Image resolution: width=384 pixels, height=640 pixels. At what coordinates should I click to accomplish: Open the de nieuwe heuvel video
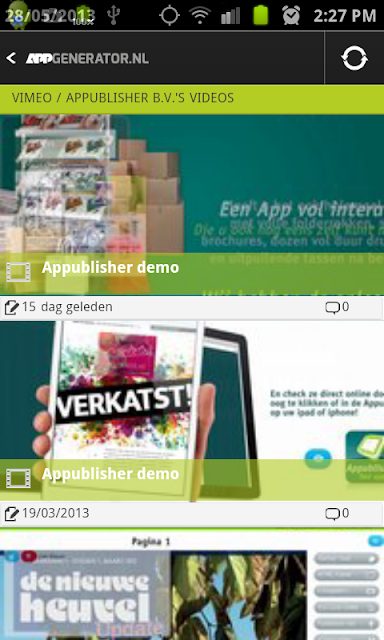tap(192, 584)
